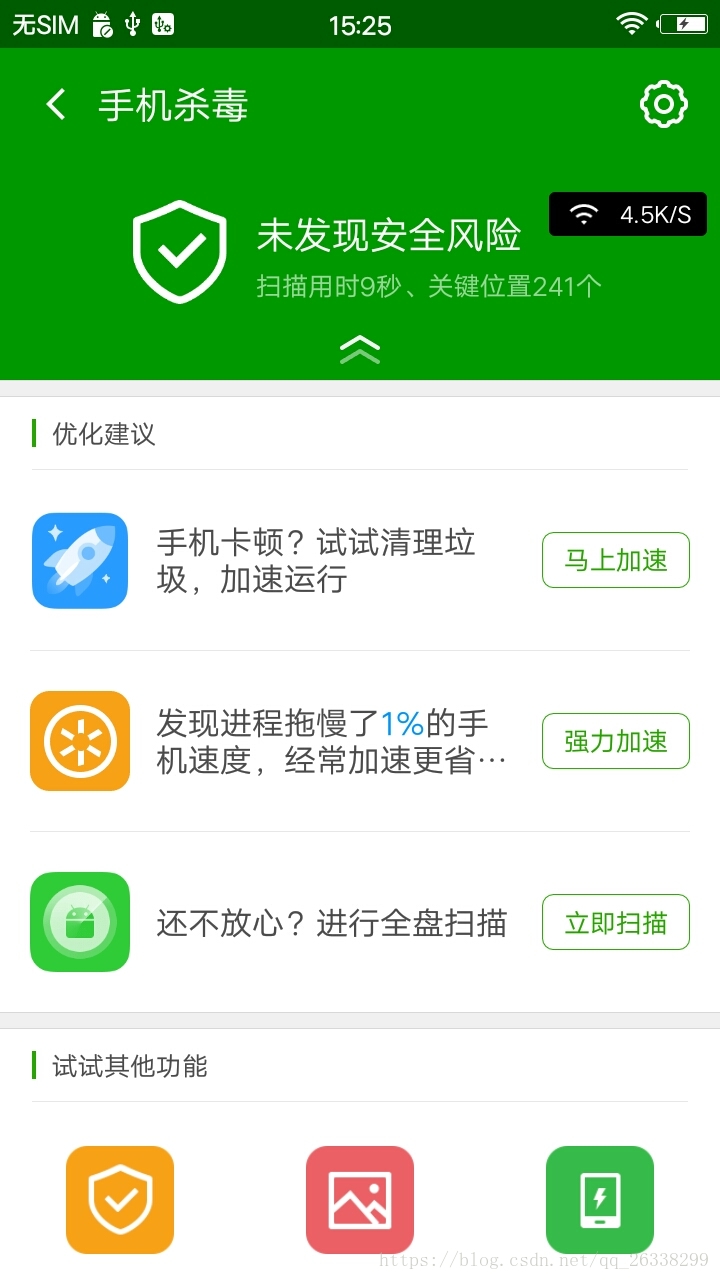Tap the 强力加速 button

(x=616, y=741)
